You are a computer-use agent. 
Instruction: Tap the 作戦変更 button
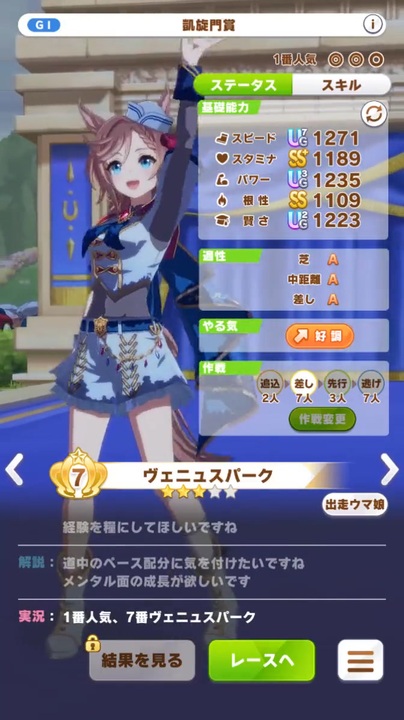[x=322, y=419]
